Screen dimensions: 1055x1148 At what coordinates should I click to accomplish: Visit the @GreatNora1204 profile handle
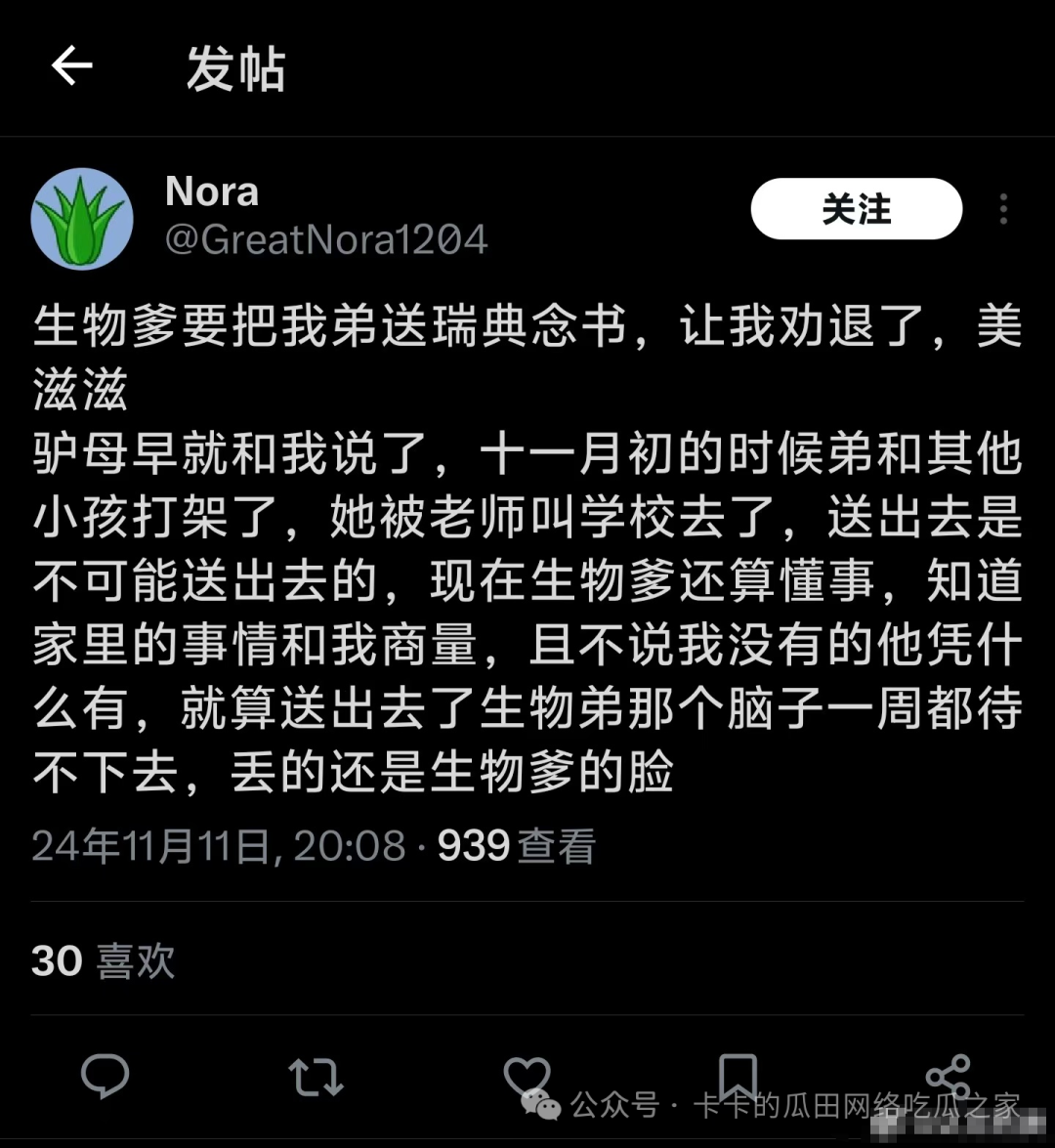326,239
